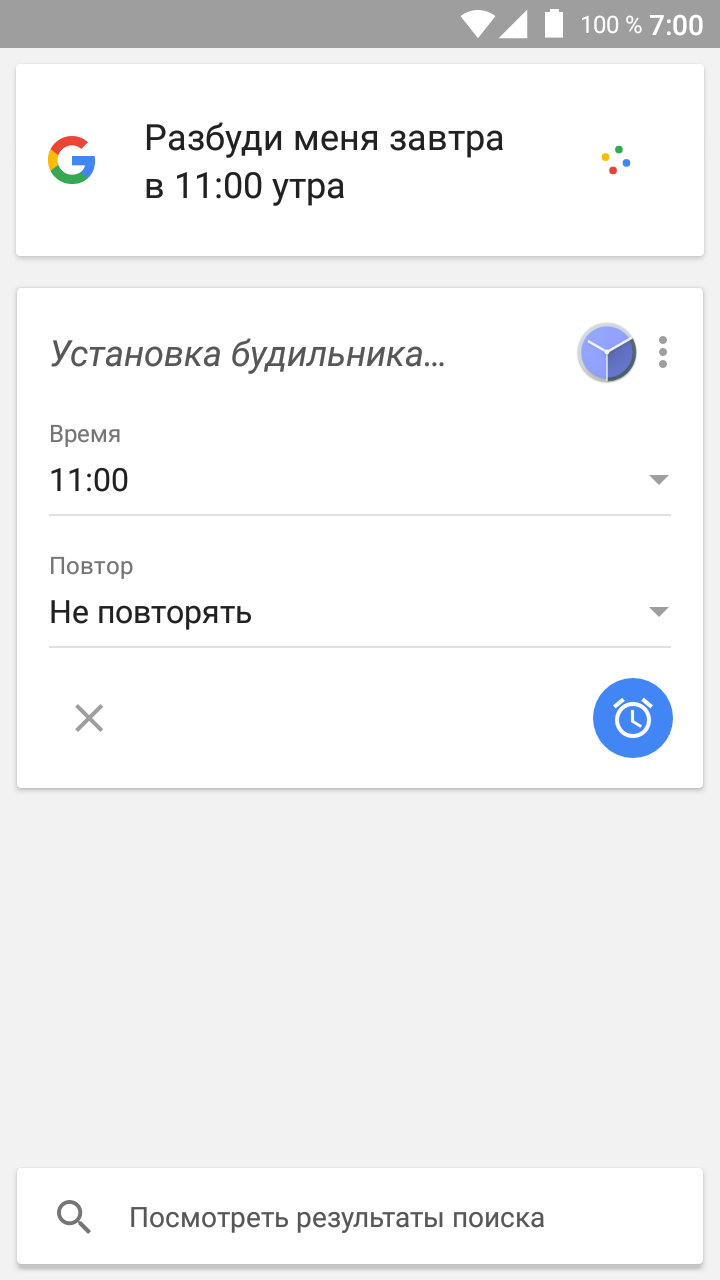Confirm the alarm with the blue clock button

[633, 718]
